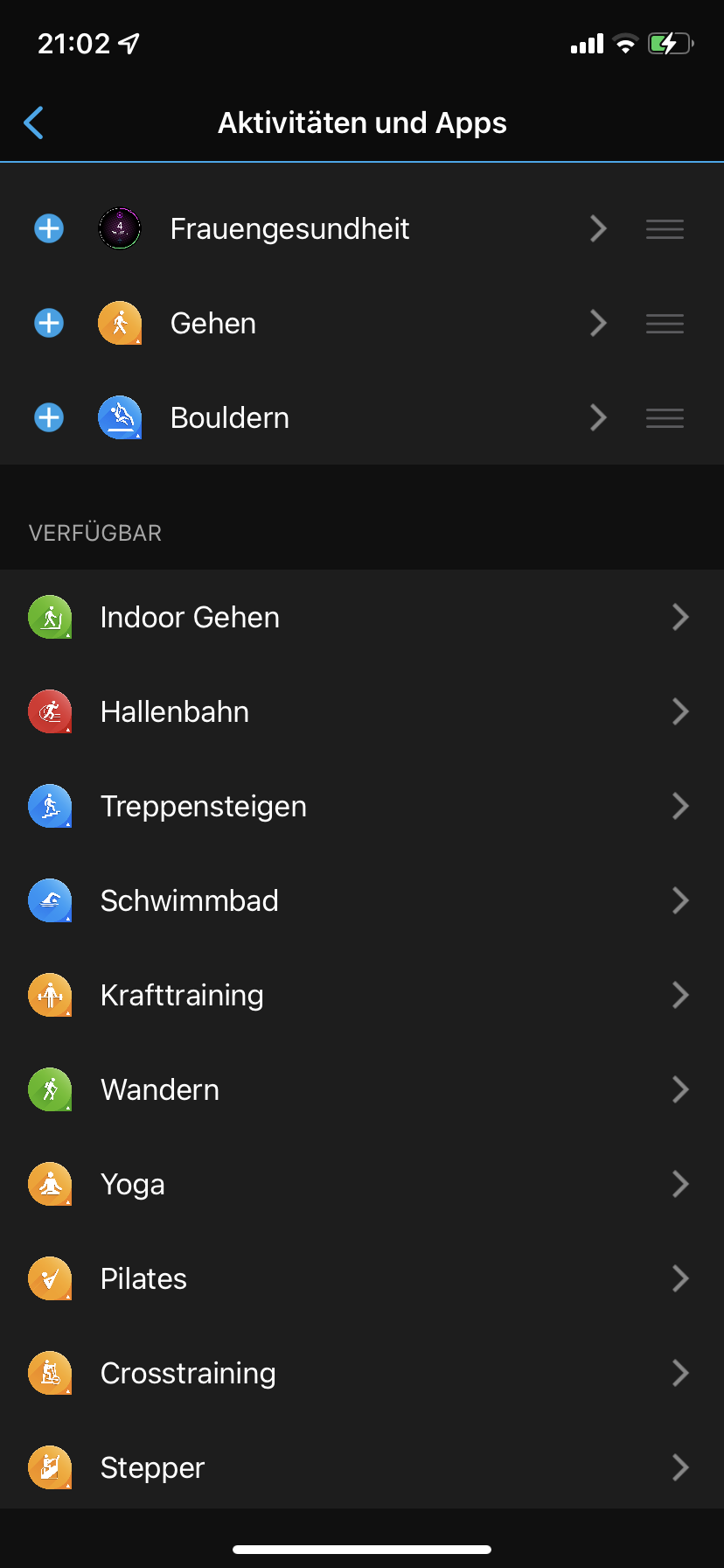Open Treppensteigen activity details
The width and height of the screenshot is (724, 1568).
point(362,807)
